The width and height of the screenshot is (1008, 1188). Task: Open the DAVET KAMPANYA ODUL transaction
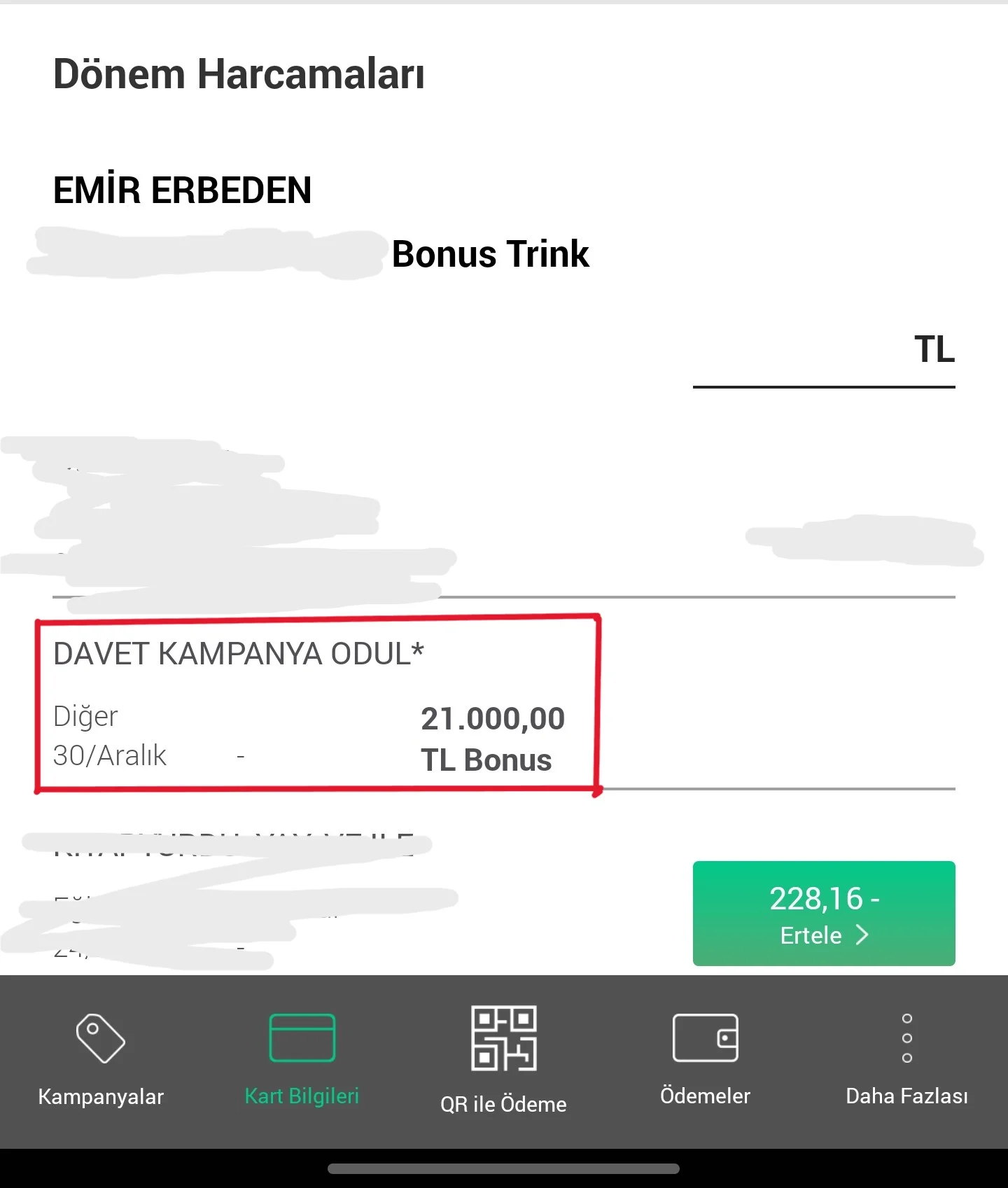[315, 702]
